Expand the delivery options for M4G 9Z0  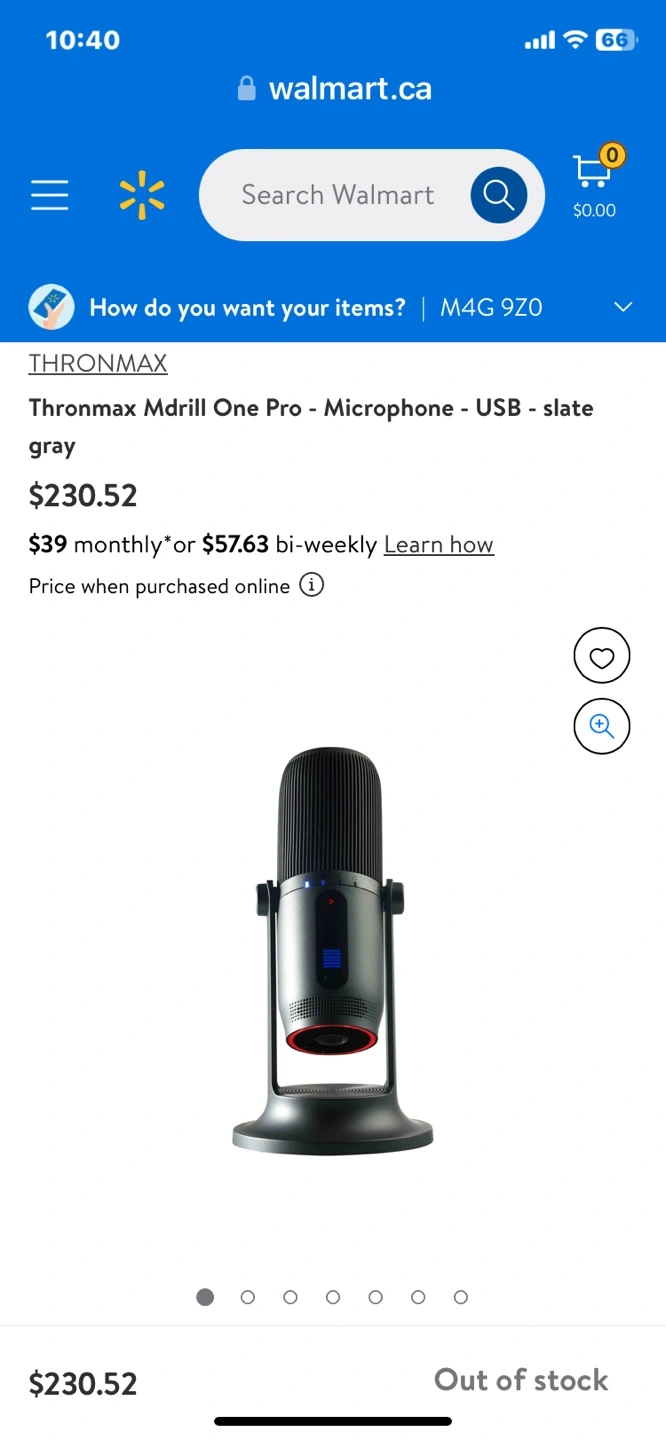(623, 307)
